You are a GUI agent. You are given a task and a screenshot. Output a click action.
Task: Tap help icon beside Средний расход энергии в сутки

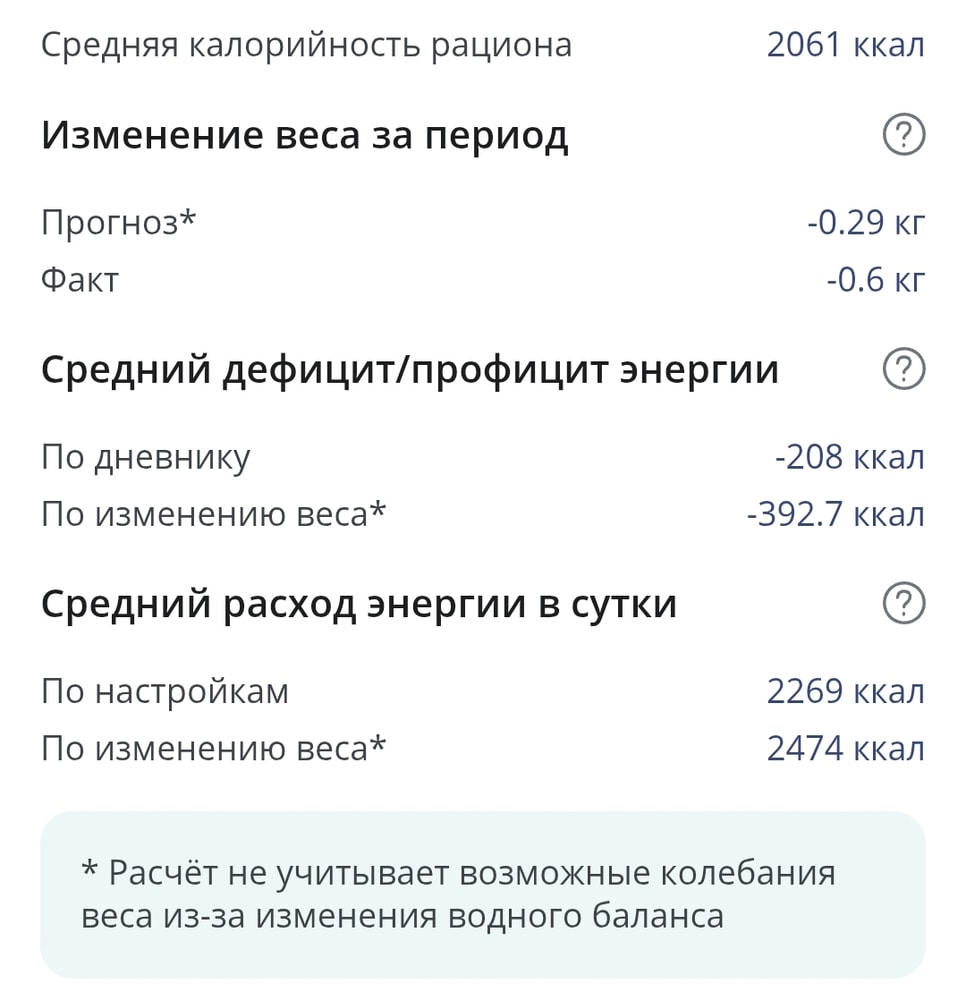coord(904,604)
